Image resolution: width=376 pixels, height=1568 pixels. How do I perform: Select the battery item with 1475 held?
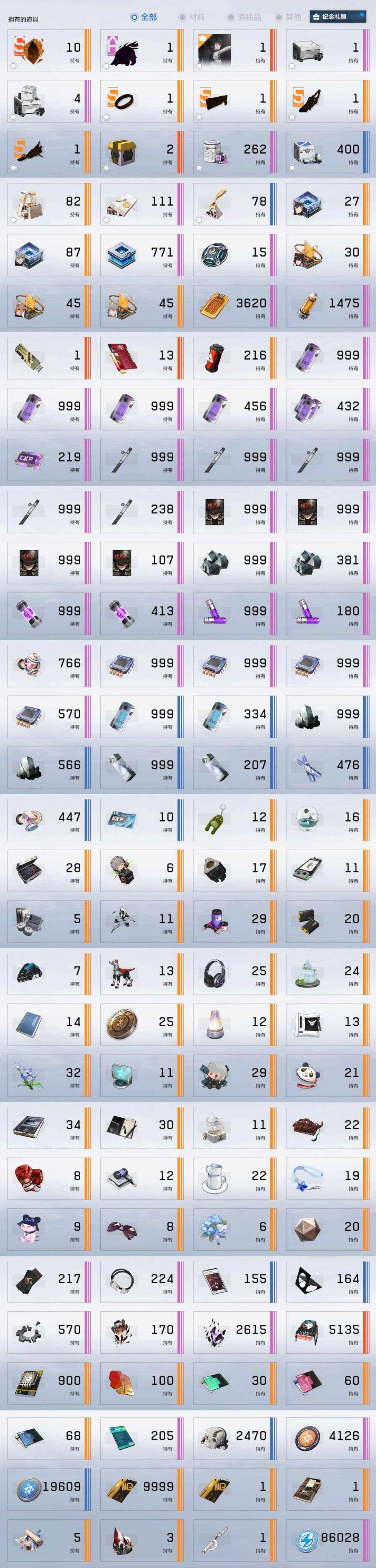tap(327, 306)
